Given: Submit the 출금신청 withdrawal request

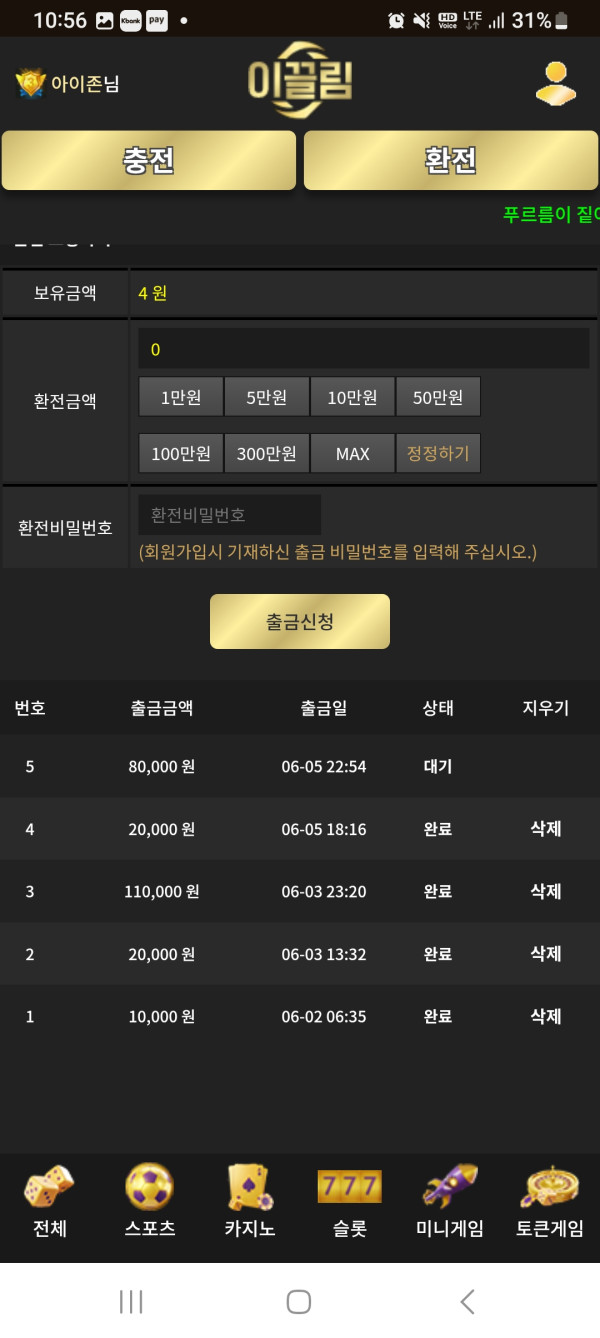Looking at the screenshot, I should [299, 621].
